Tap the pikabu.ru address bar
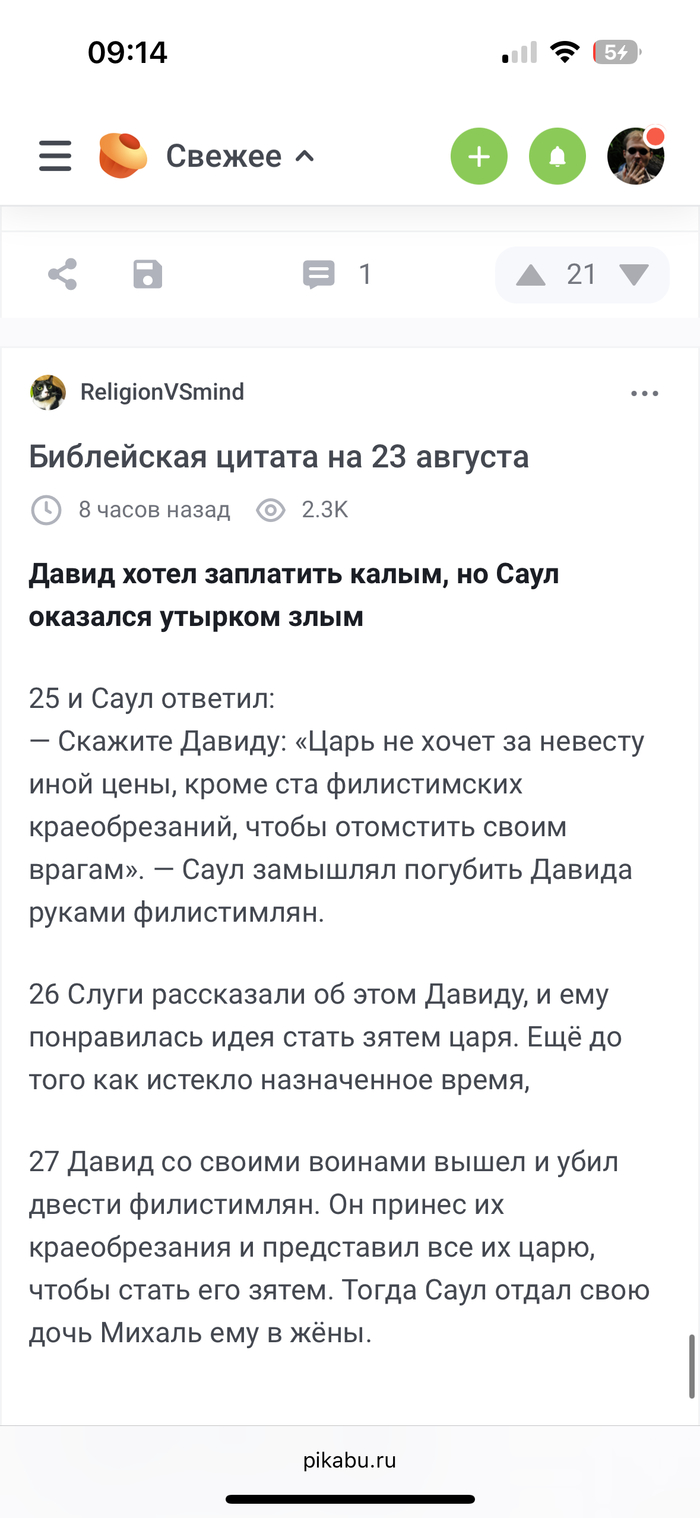This screenshot has width=700, height=1518. pos(350,1460)
